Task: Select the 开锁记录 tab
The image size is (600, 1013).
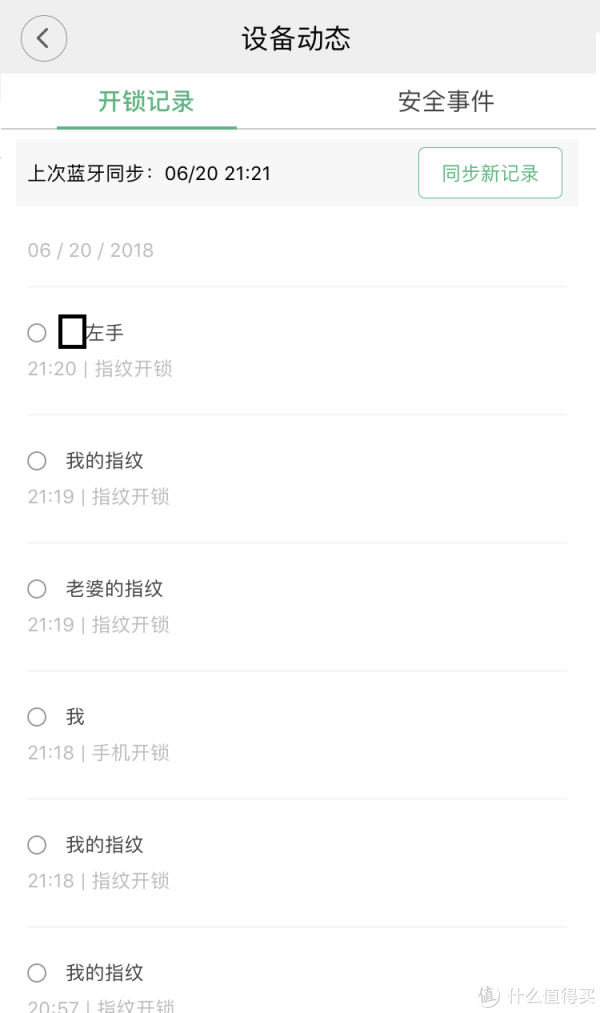Action: (x=147, y=101)
